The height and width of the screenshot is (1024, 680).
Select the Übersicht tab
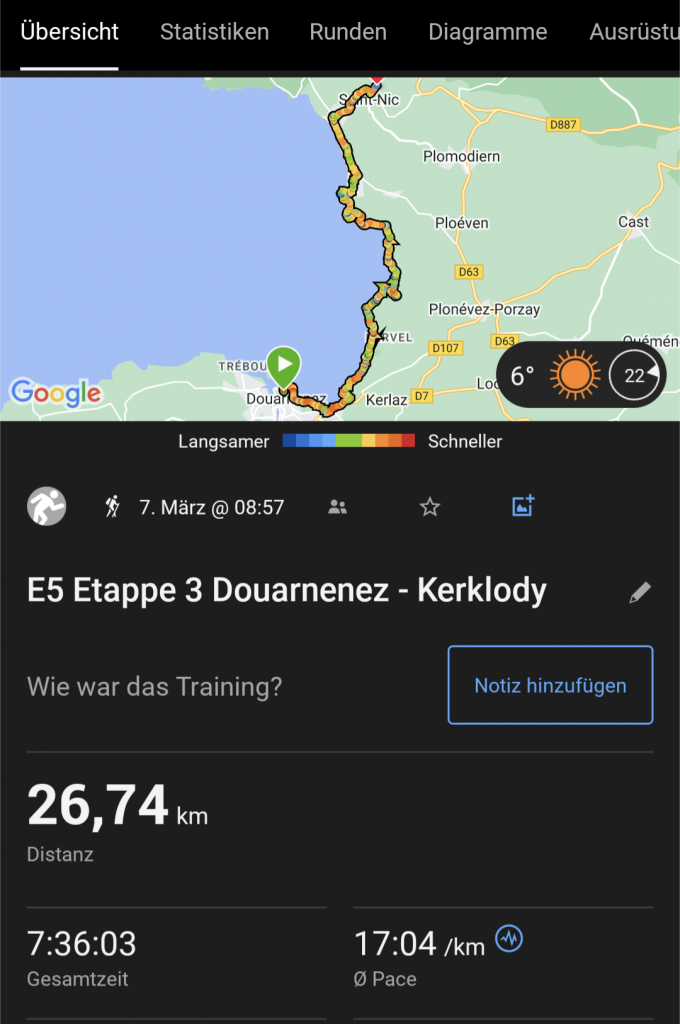pyautogui.click(x=69, y=32)
